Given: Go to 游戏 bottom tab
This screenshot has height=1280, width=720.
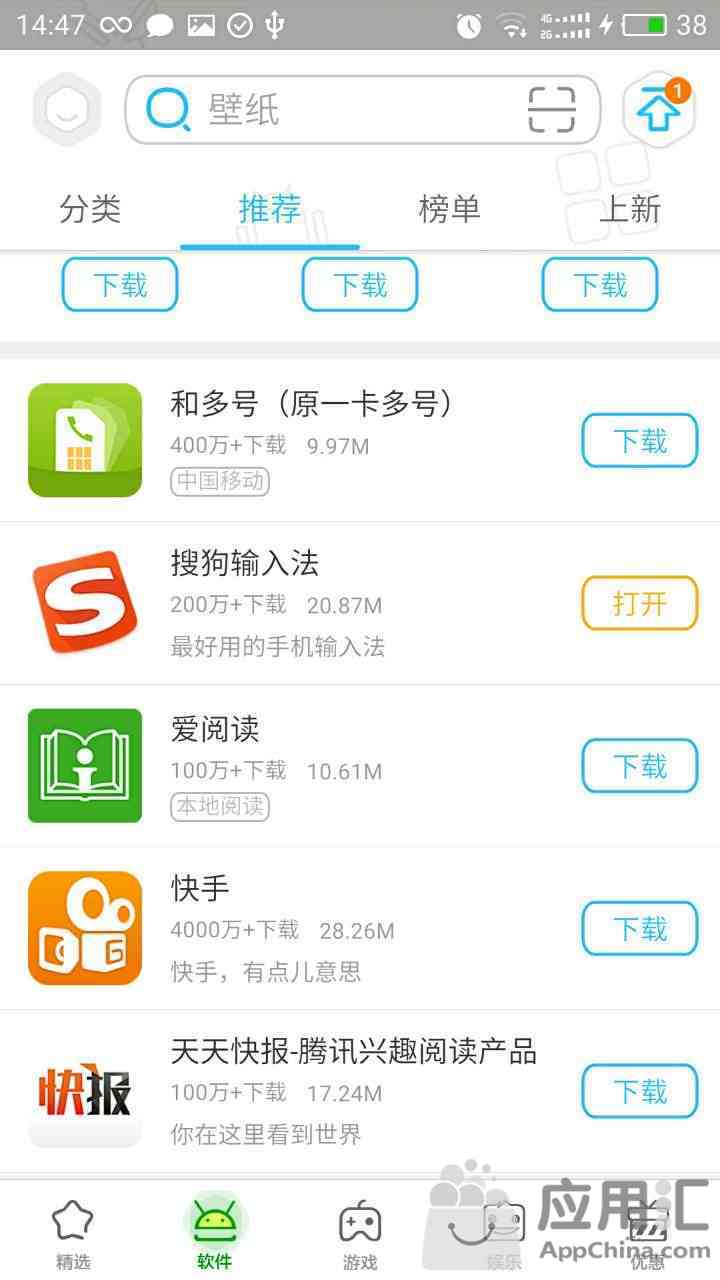Looking at the screenshot, I should pos(360,1233).
